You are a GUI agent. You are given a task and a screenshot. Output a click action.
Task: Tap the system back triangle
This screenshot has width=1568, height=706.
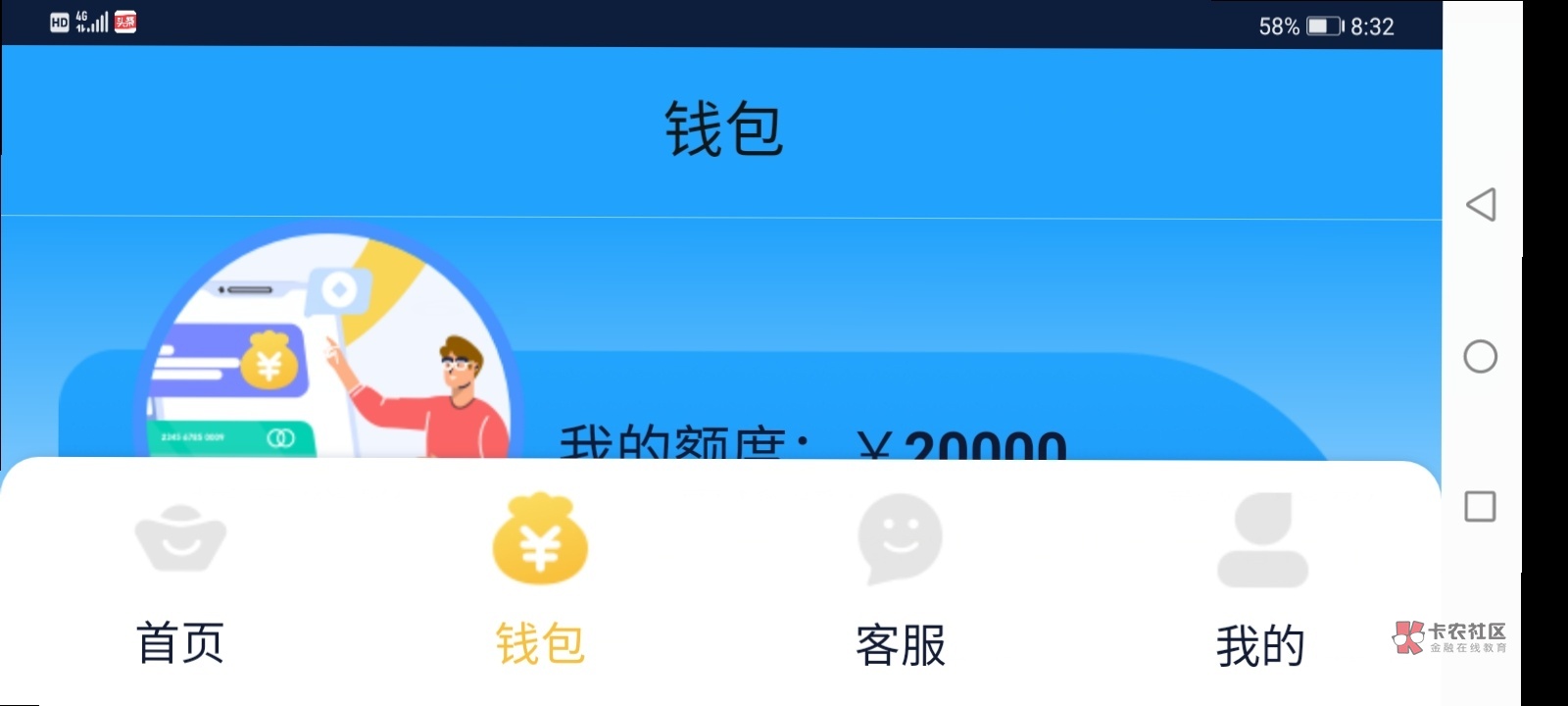(1480, 205)
